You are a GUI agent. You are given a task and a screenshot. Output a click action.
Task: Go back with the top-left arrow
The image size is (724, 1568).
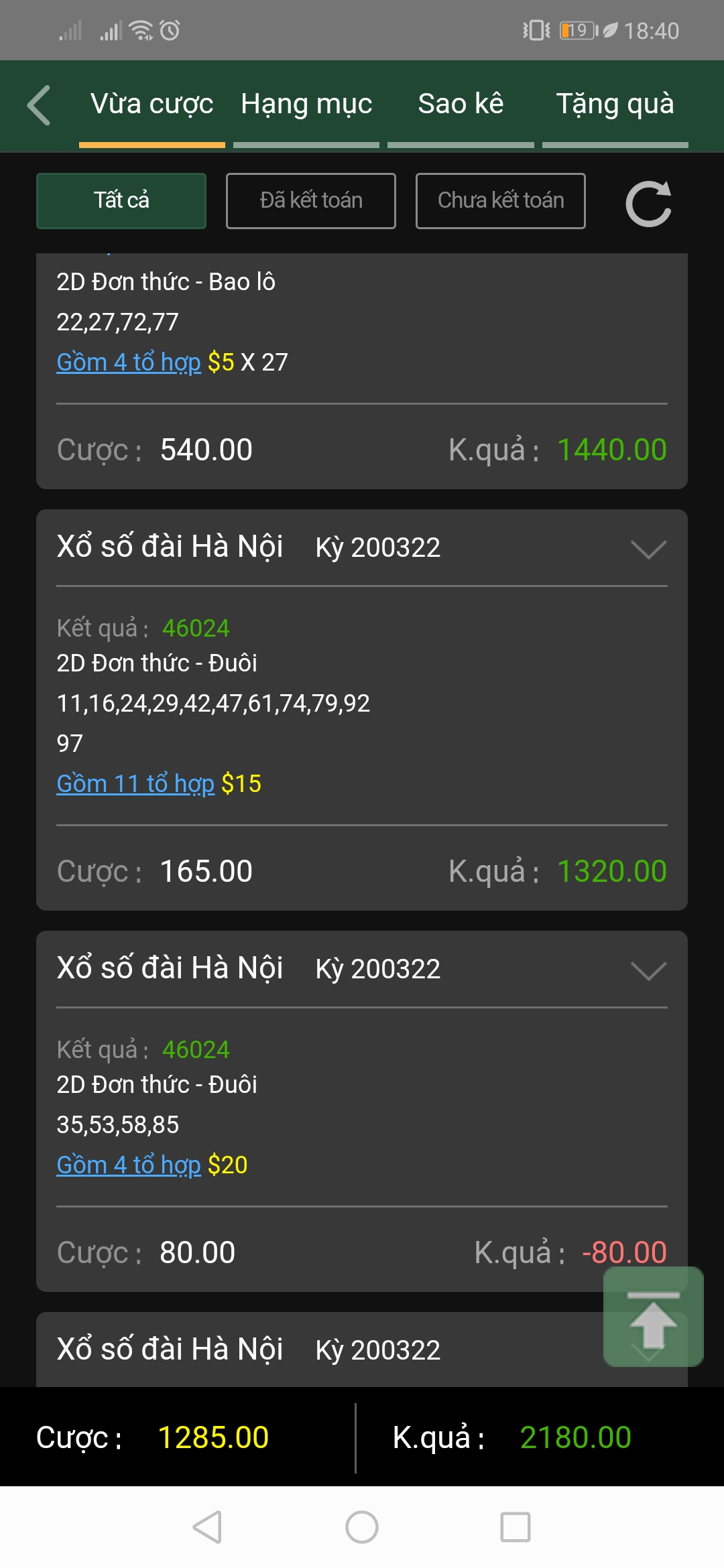point(39,105)
